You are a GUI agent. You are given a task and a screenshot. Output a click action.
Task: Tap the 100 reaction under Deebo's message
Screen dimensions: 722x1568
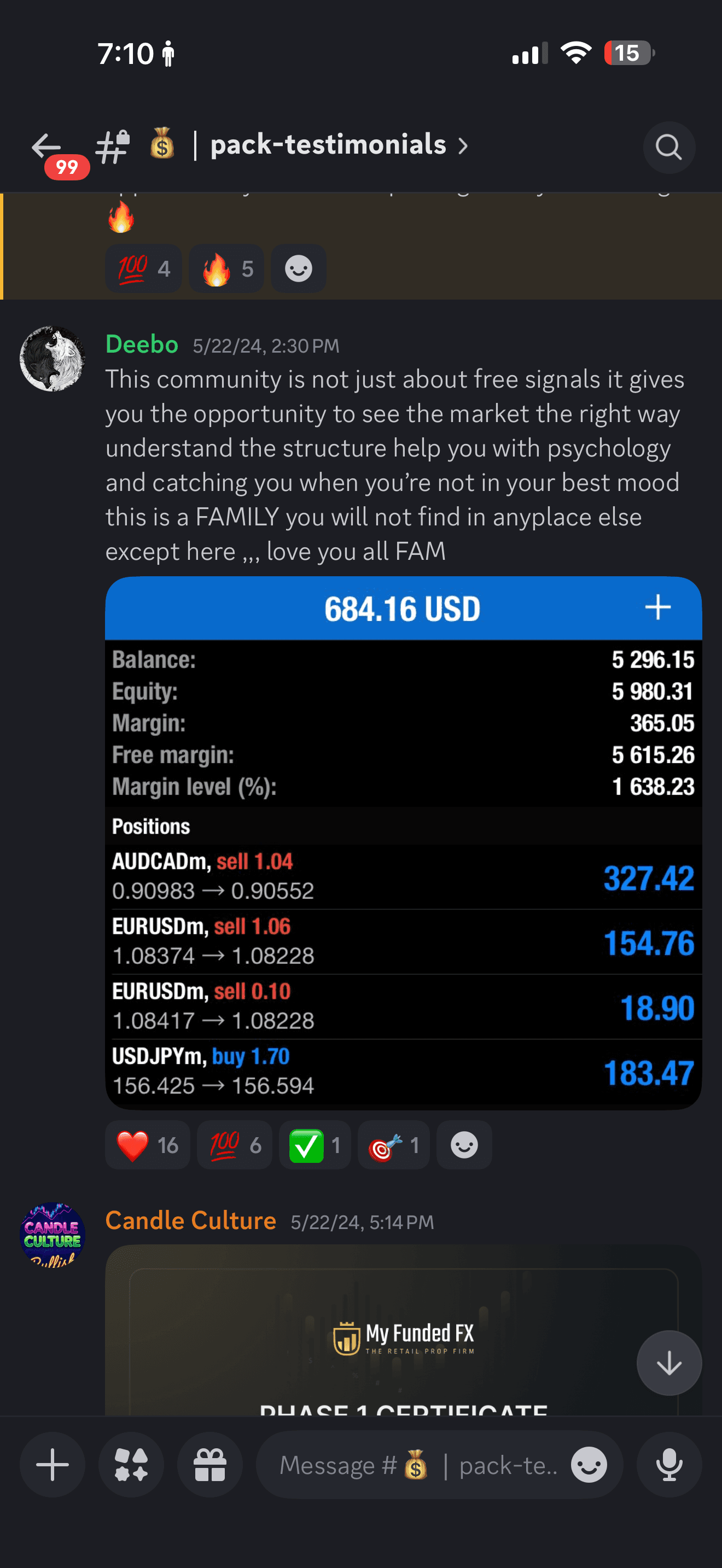[x=234, y=1145]
